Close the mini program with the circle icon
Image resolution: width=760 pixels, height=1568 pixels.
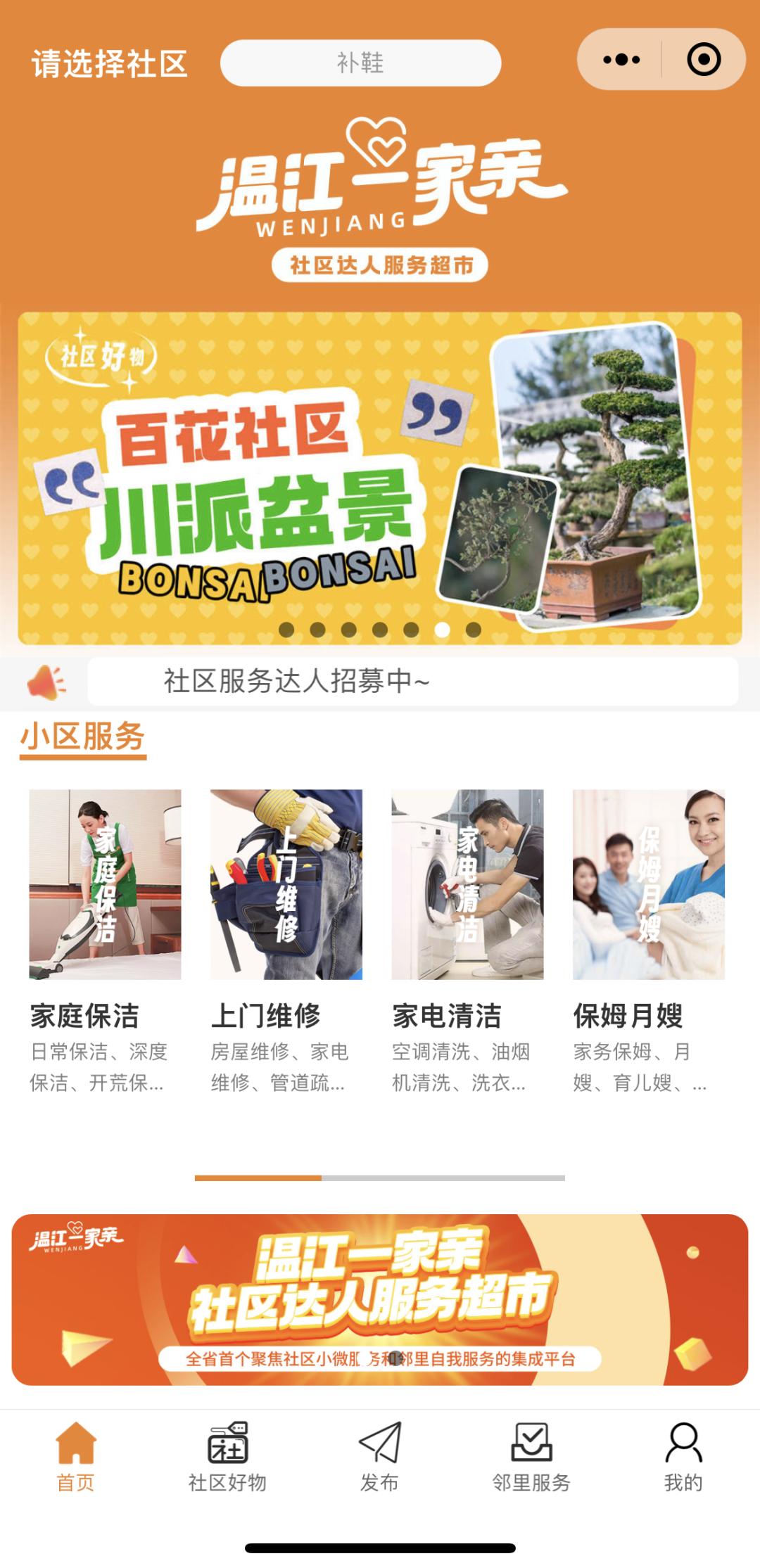point(703,60)
